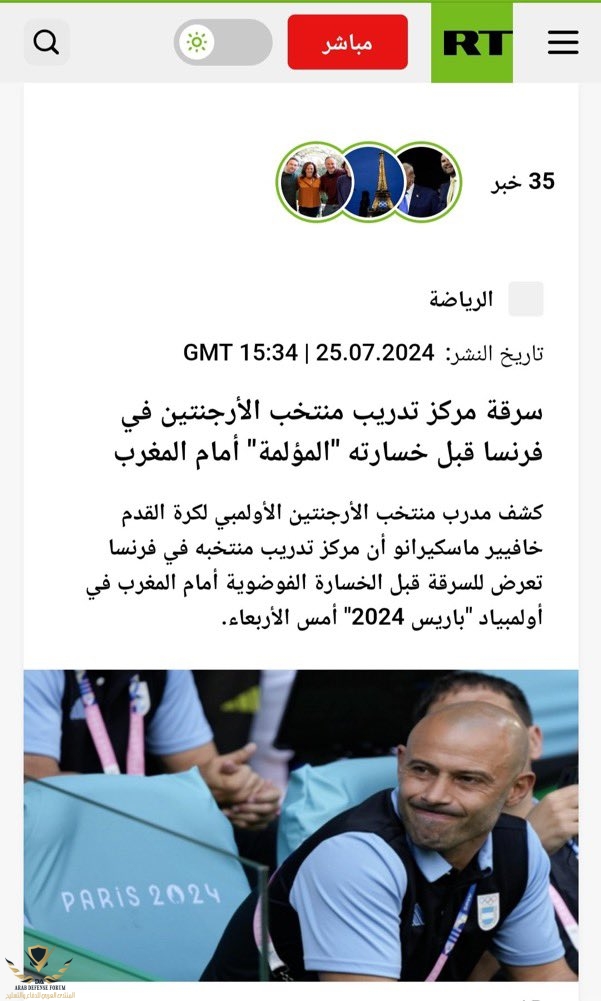Toggle the light and dark theme switch
The width and height of the screenshot is (601, 1001).
click(223, 42)
